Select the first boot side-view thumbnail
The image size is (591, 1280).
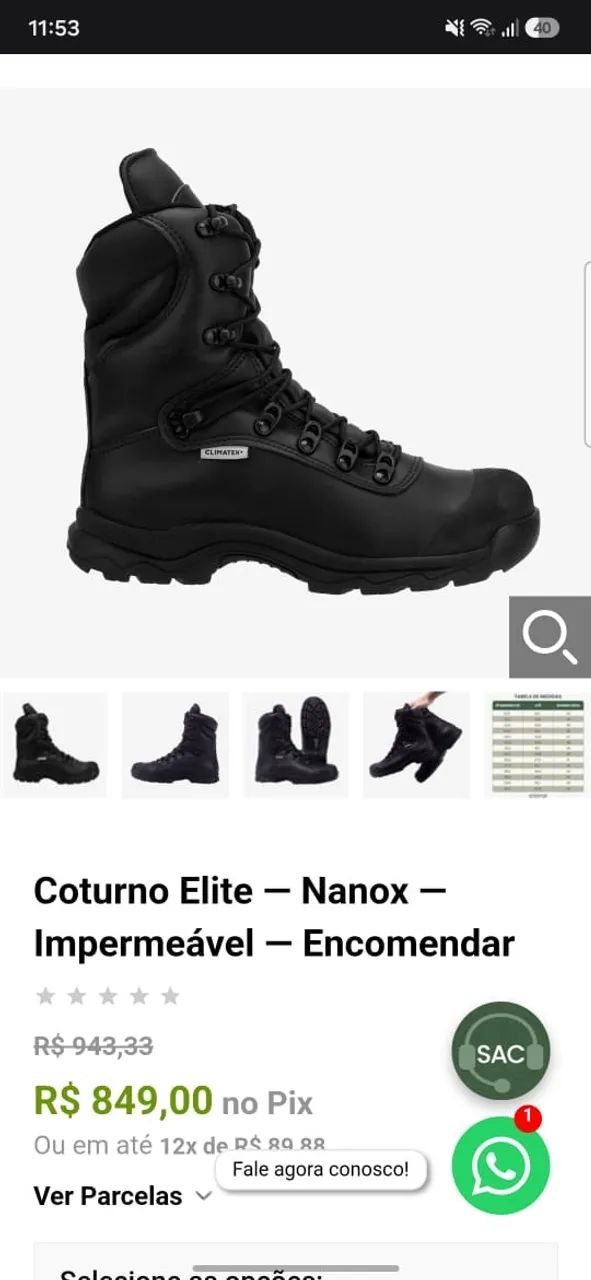coord(53,745)
